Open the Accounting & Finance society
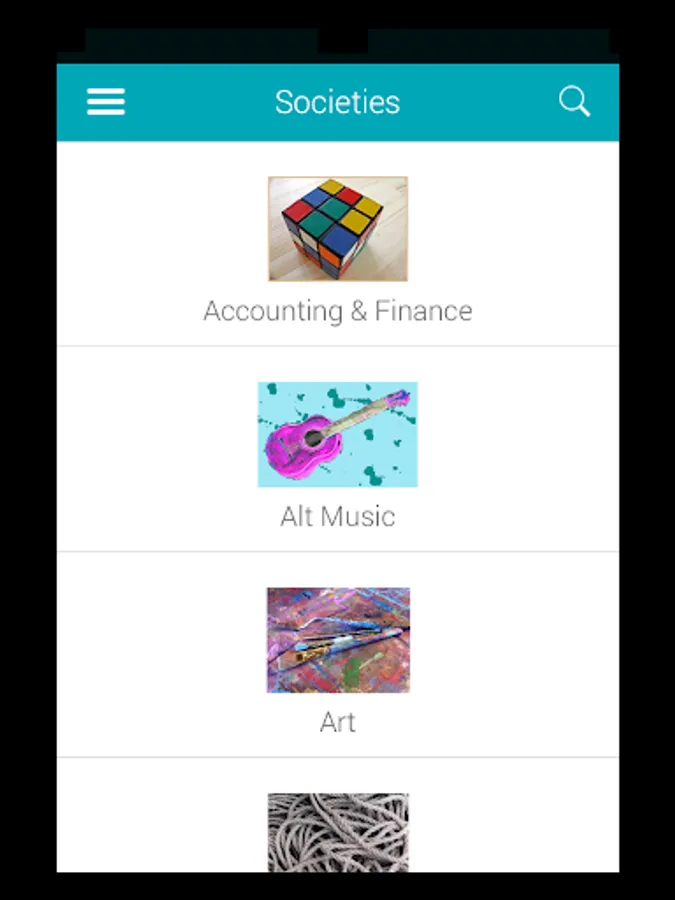 338,244
